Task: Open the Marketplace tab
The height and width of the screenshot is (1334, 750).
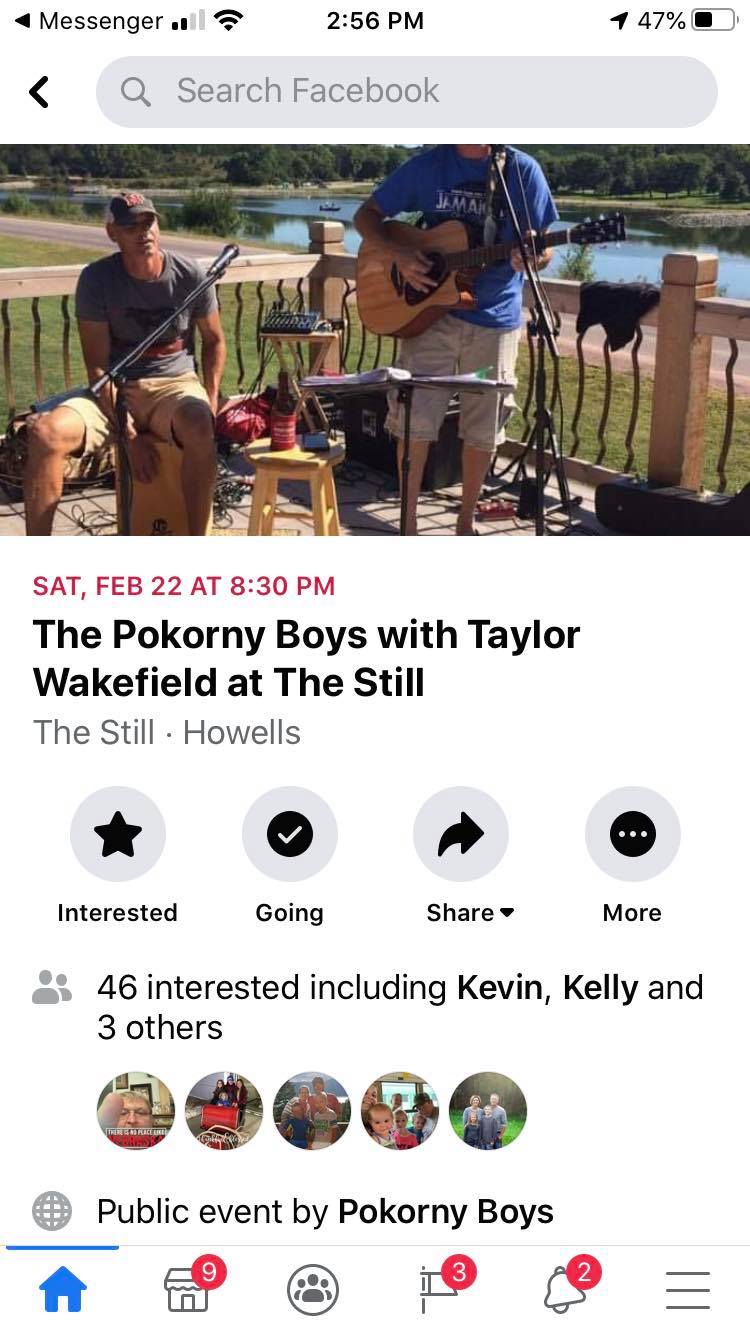Action: tap(188, 1290)
